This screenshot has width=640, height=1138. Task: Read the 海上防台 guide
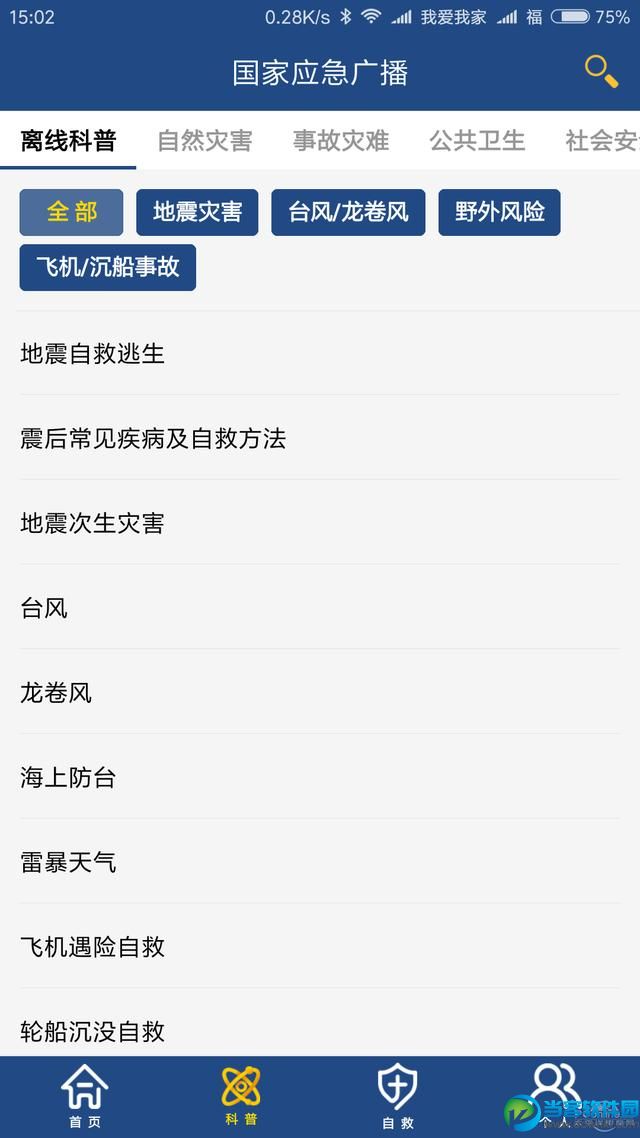[68, 777]
